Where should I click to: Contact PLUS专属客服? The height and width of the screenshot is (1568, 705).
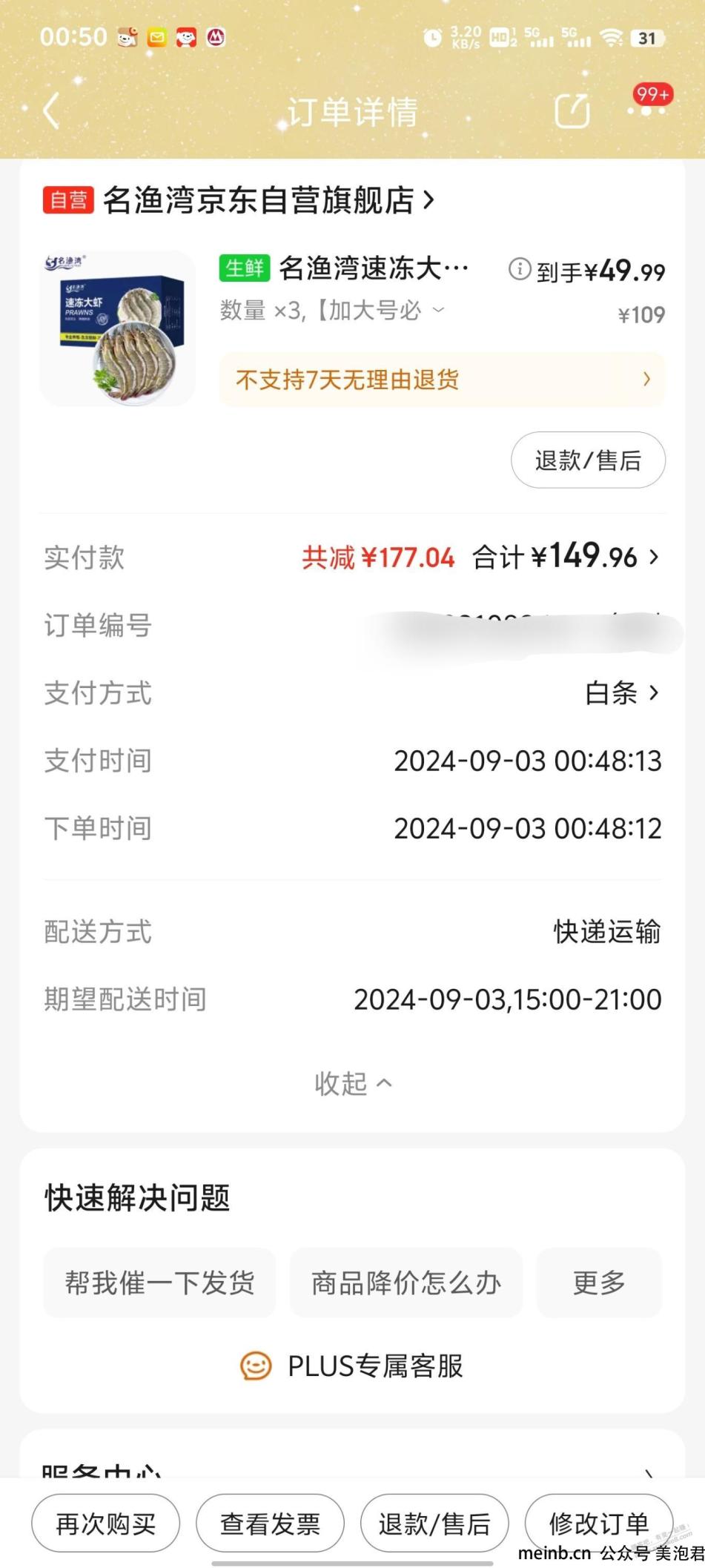(353, 1366)
